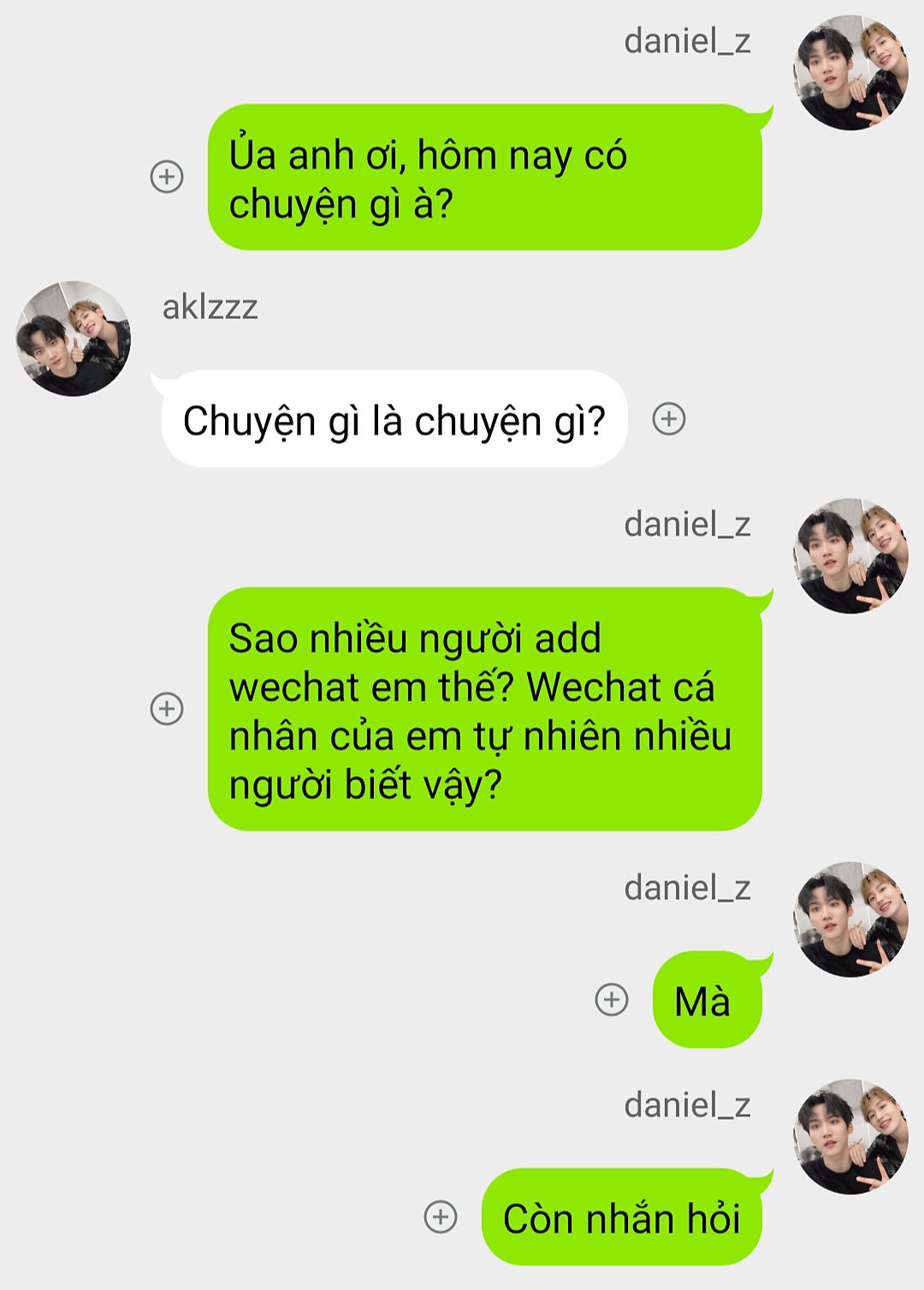This screenshot has height=1290, width=924.
Task: Tap plus icon beside "Ủa anh ơi" message
Action: (x=167, y=177)
